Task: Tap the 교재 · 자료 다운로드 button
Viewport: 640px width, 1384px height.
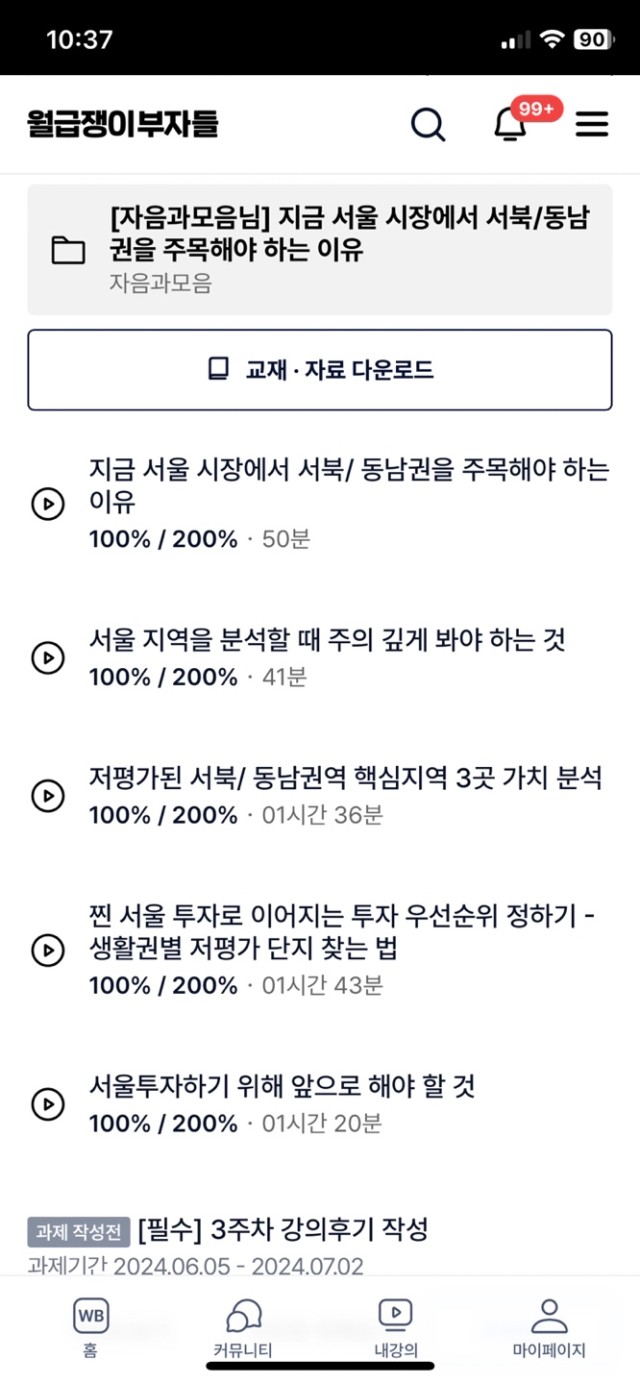Action: coord(320,370)
